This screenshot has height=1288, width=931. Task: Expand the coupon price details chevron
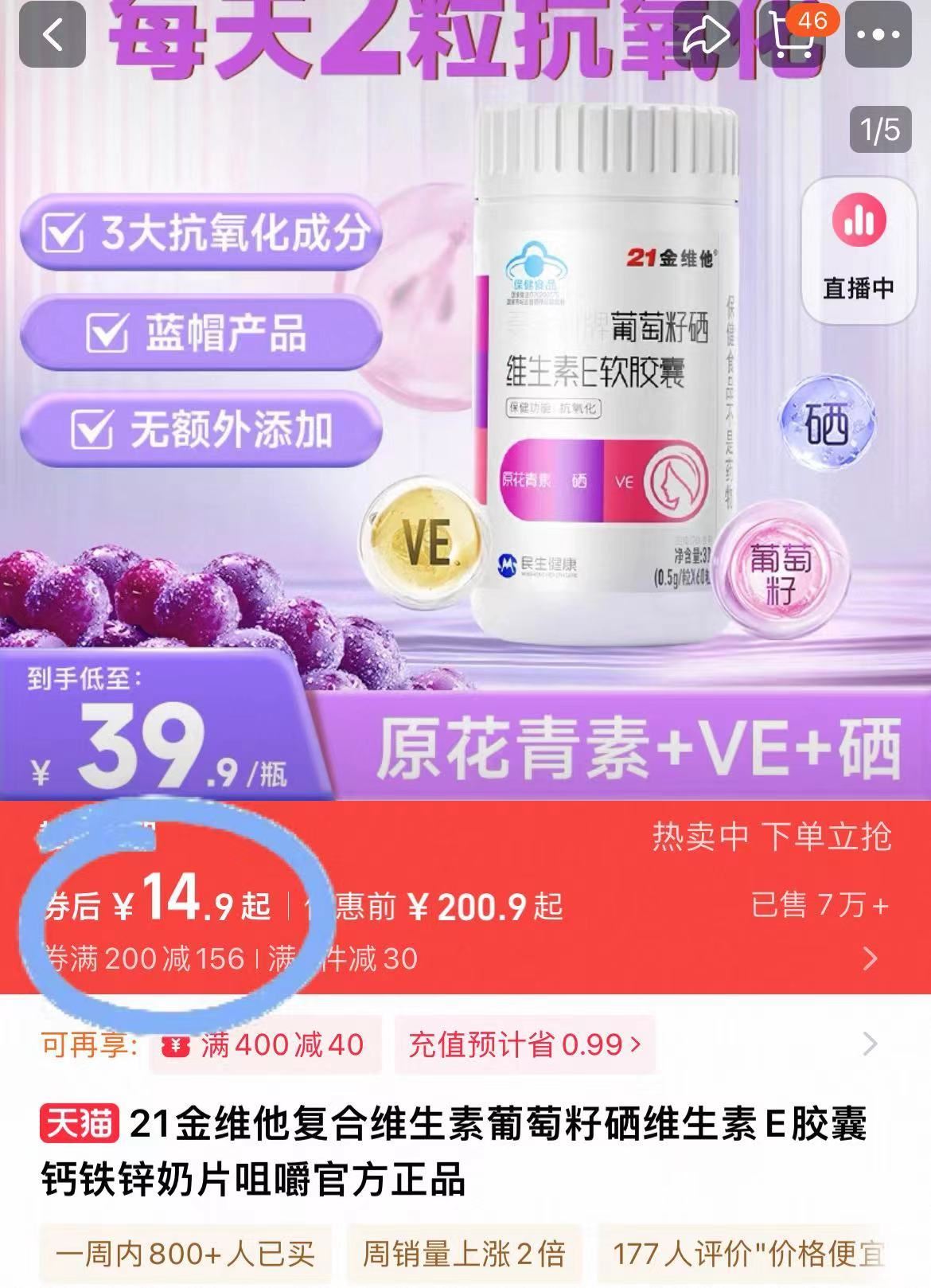click(871, 958)
